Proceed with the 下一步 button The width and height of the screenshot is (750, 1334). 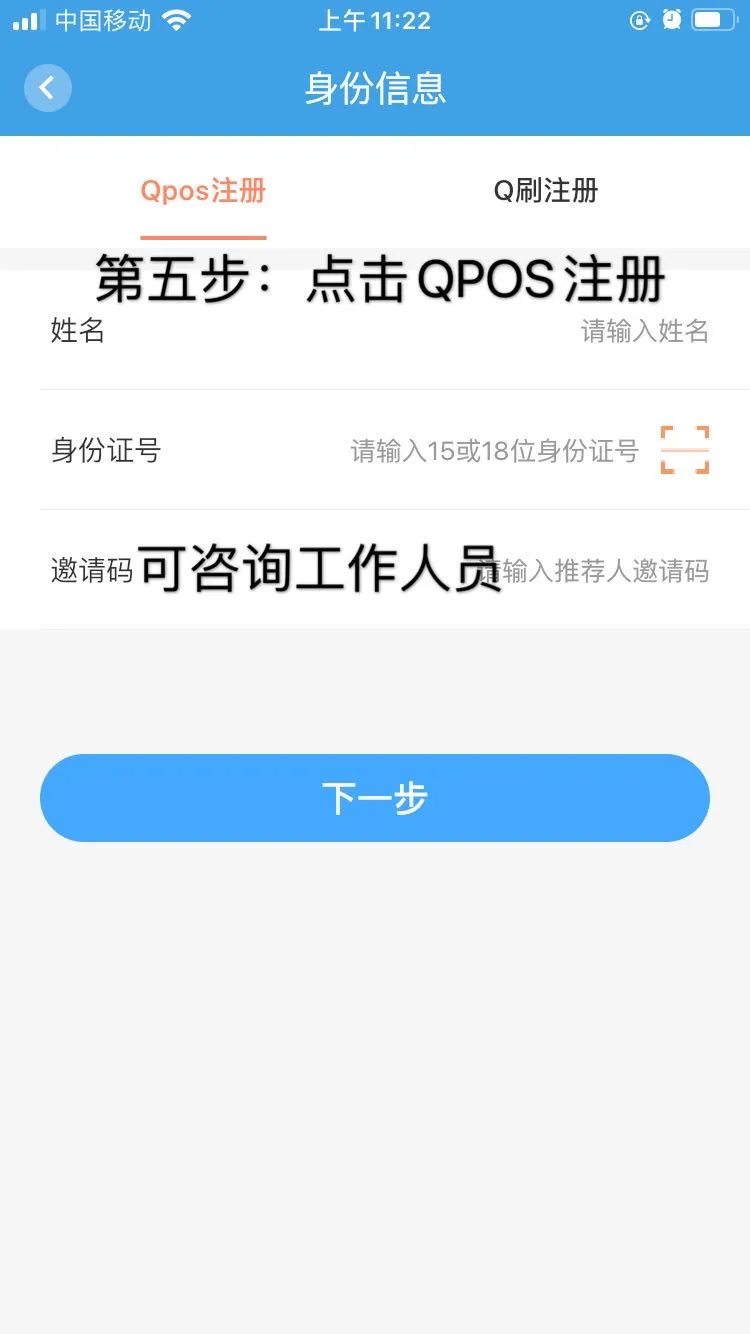point(375,798)
